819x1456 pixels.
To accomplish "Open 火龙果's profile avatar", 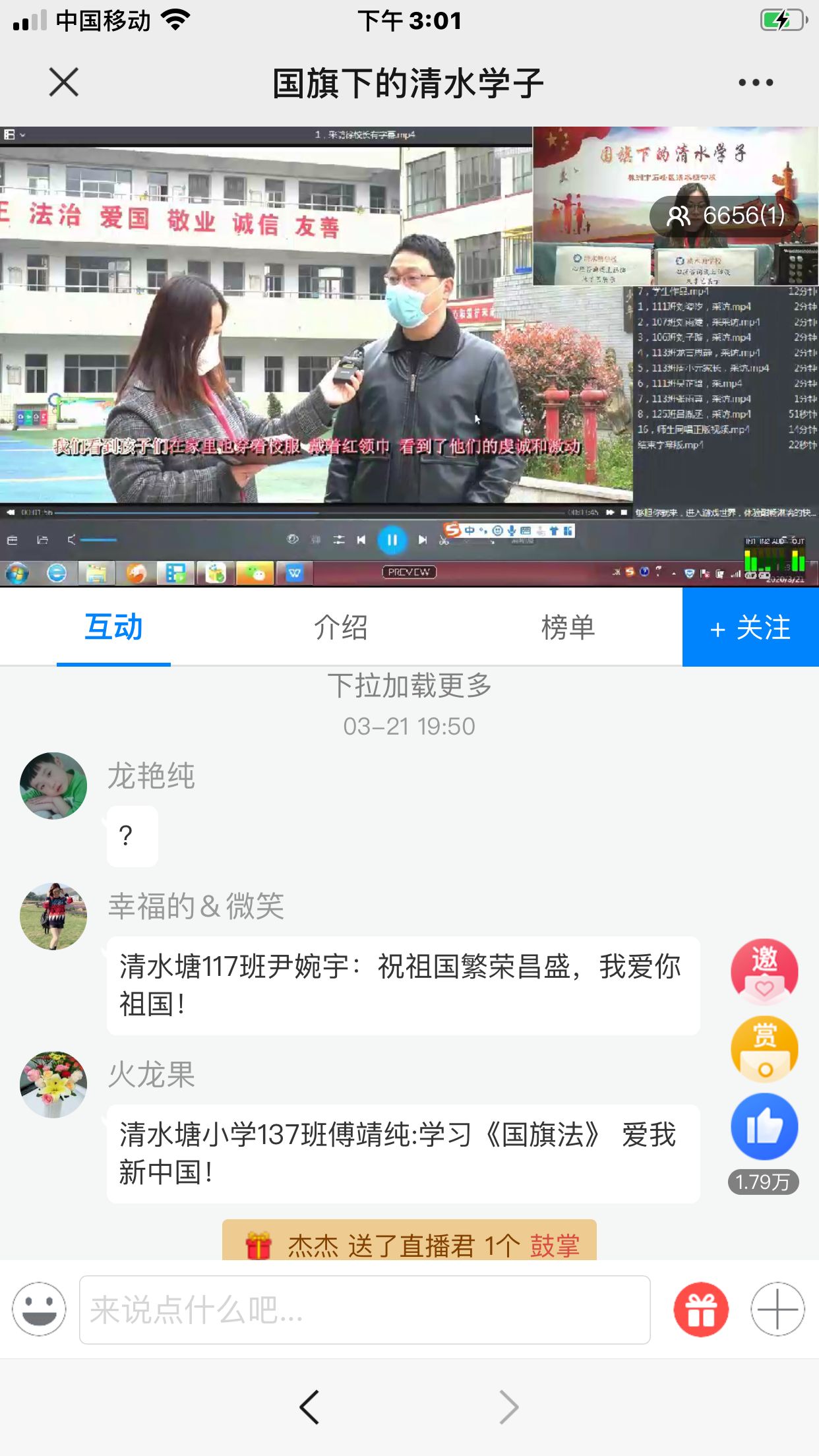I will pyautogui.click(x=53, y=1084).
